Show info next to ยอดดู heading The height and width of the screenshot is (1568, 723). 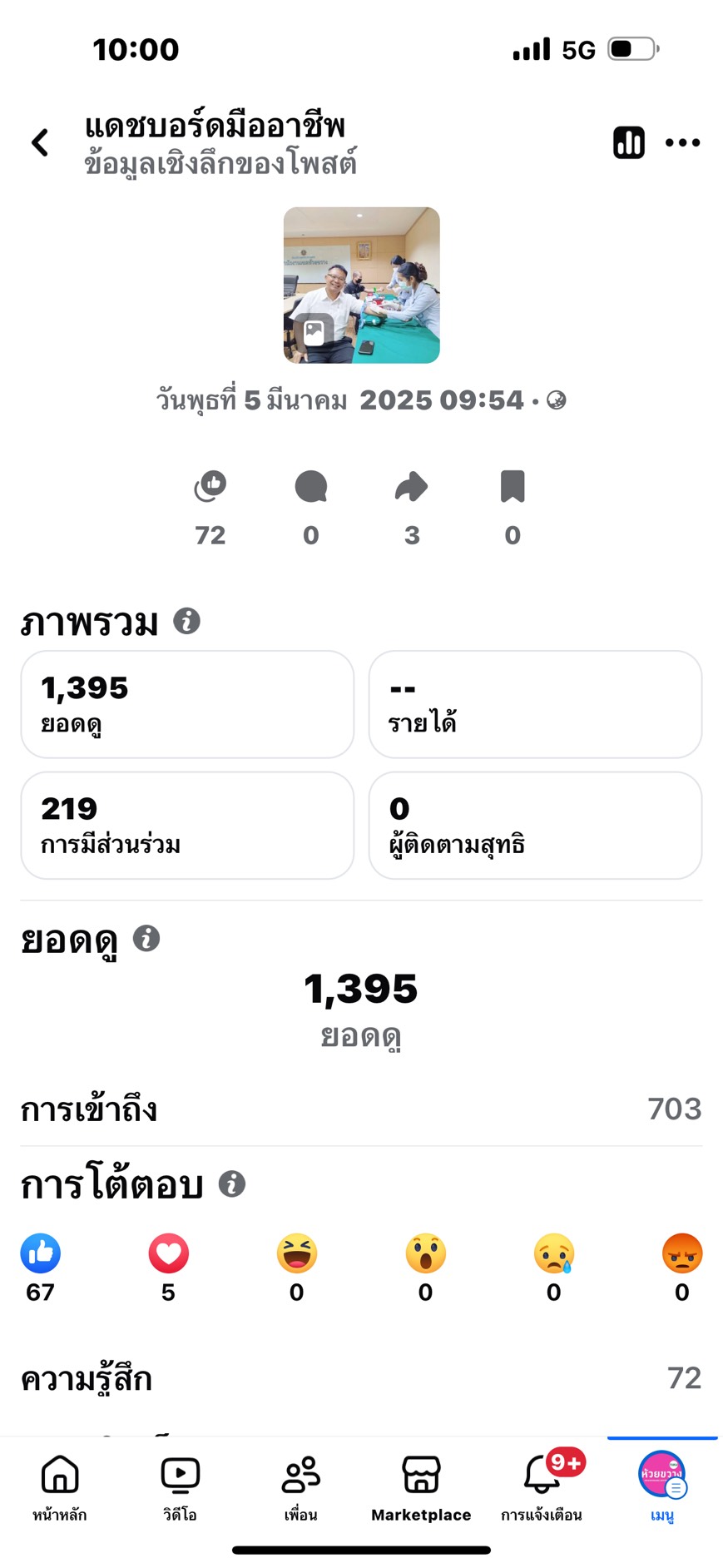pyautogui.click(x=146, y=938)
